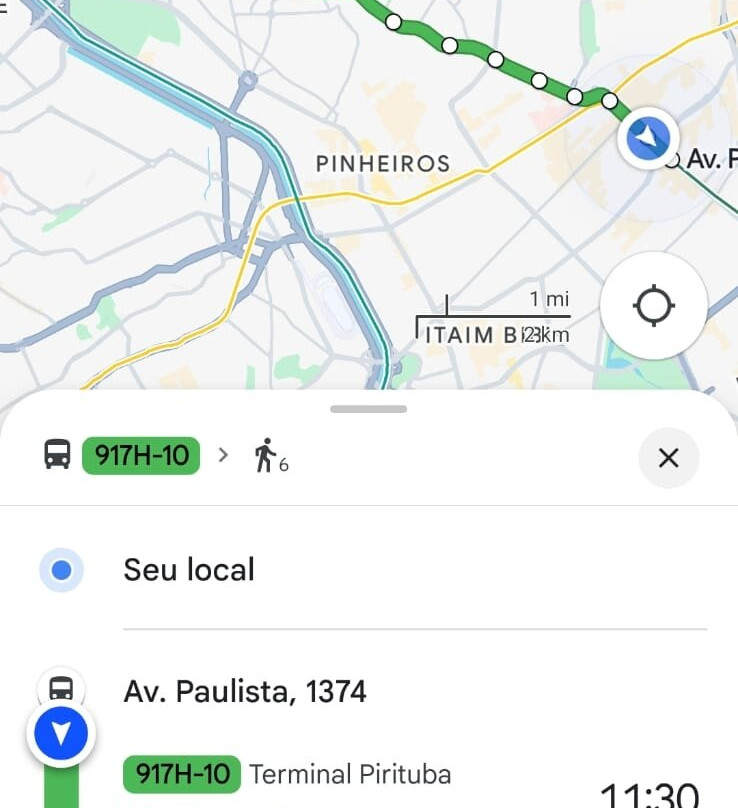Screen dimensions: 738x808
Task: Select the Seu local starting point row
Action: (189, 570)
